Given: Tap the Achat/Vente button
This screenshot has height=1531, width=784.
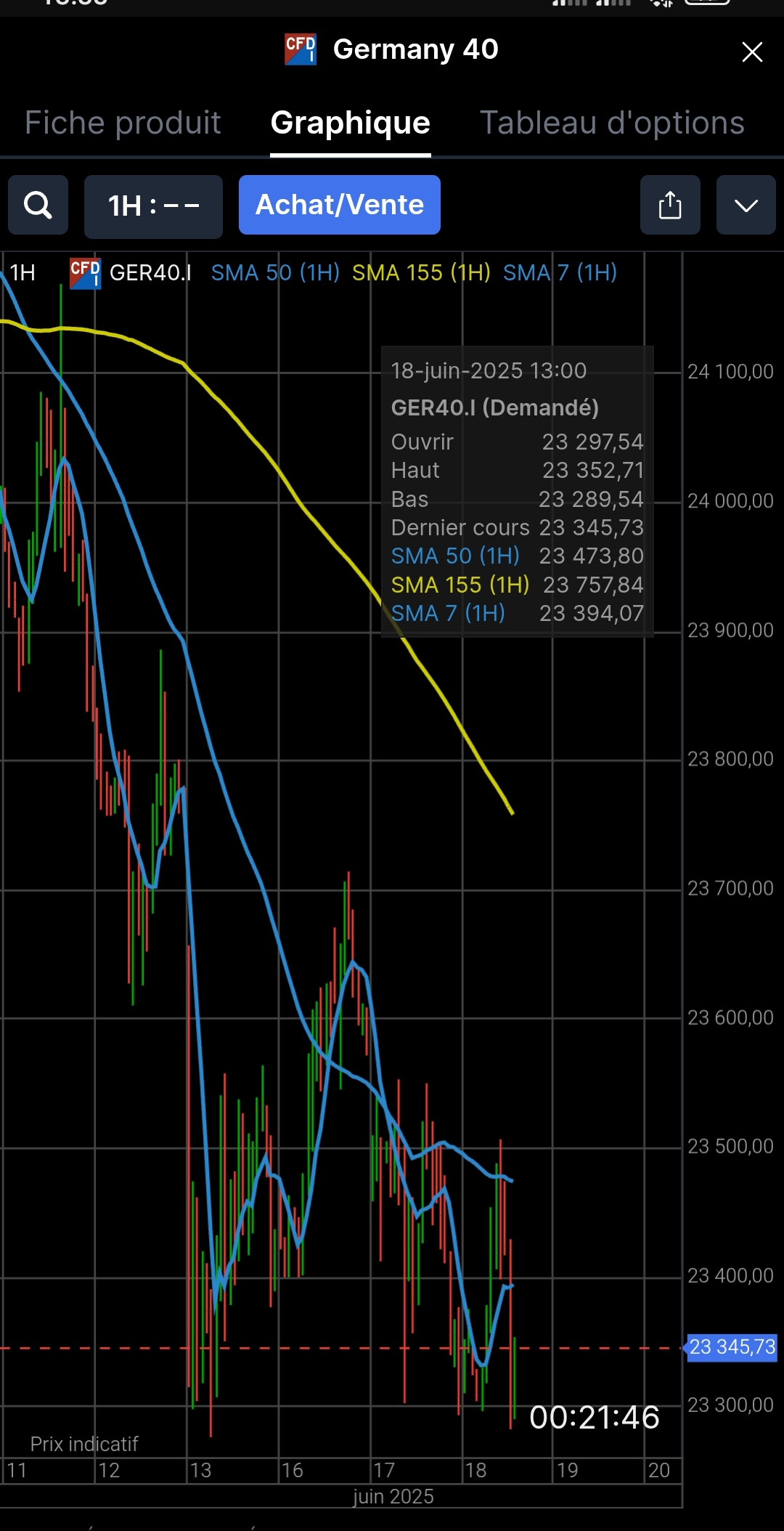Looking at the screenshot, I should click(x=340, y=205).
